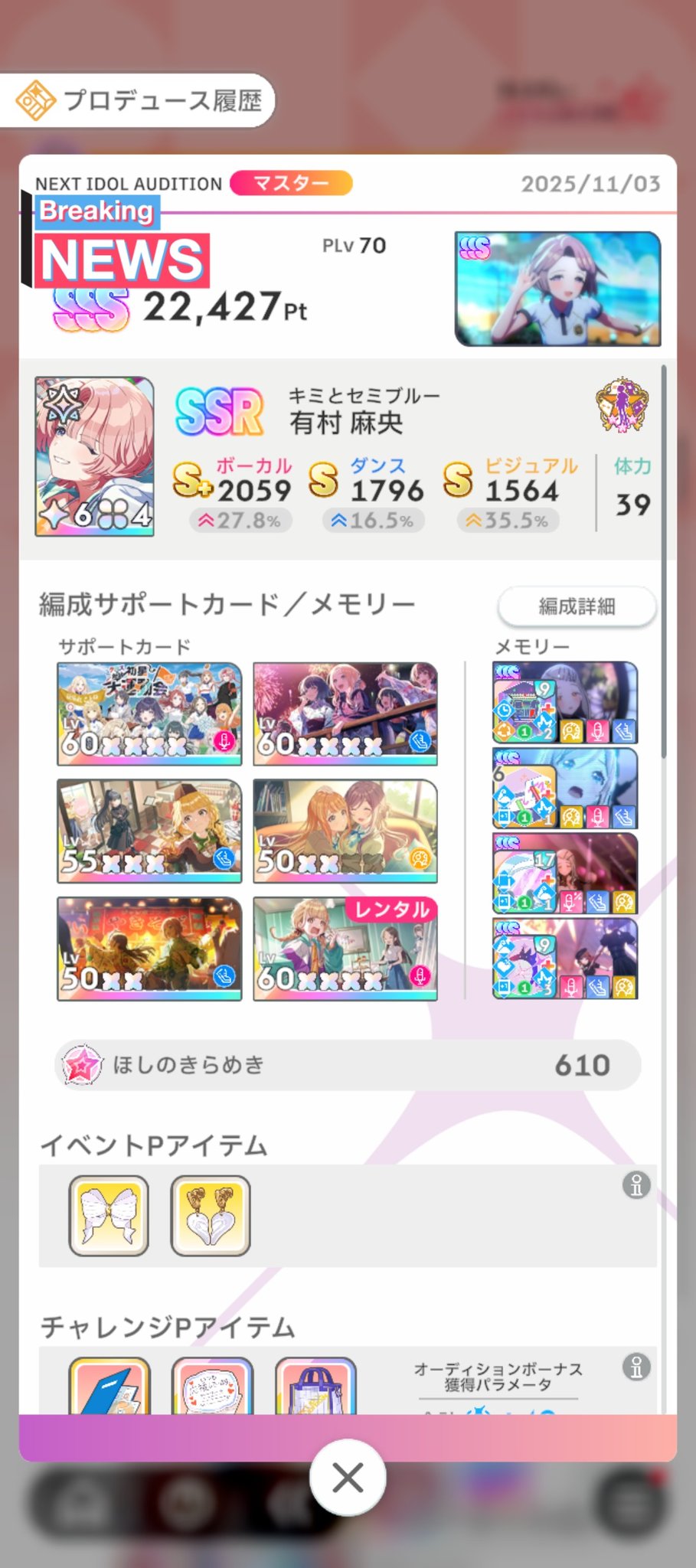Open the 有村 麻央 idol card portrait

pyautogui.click(x=94, y=456)
